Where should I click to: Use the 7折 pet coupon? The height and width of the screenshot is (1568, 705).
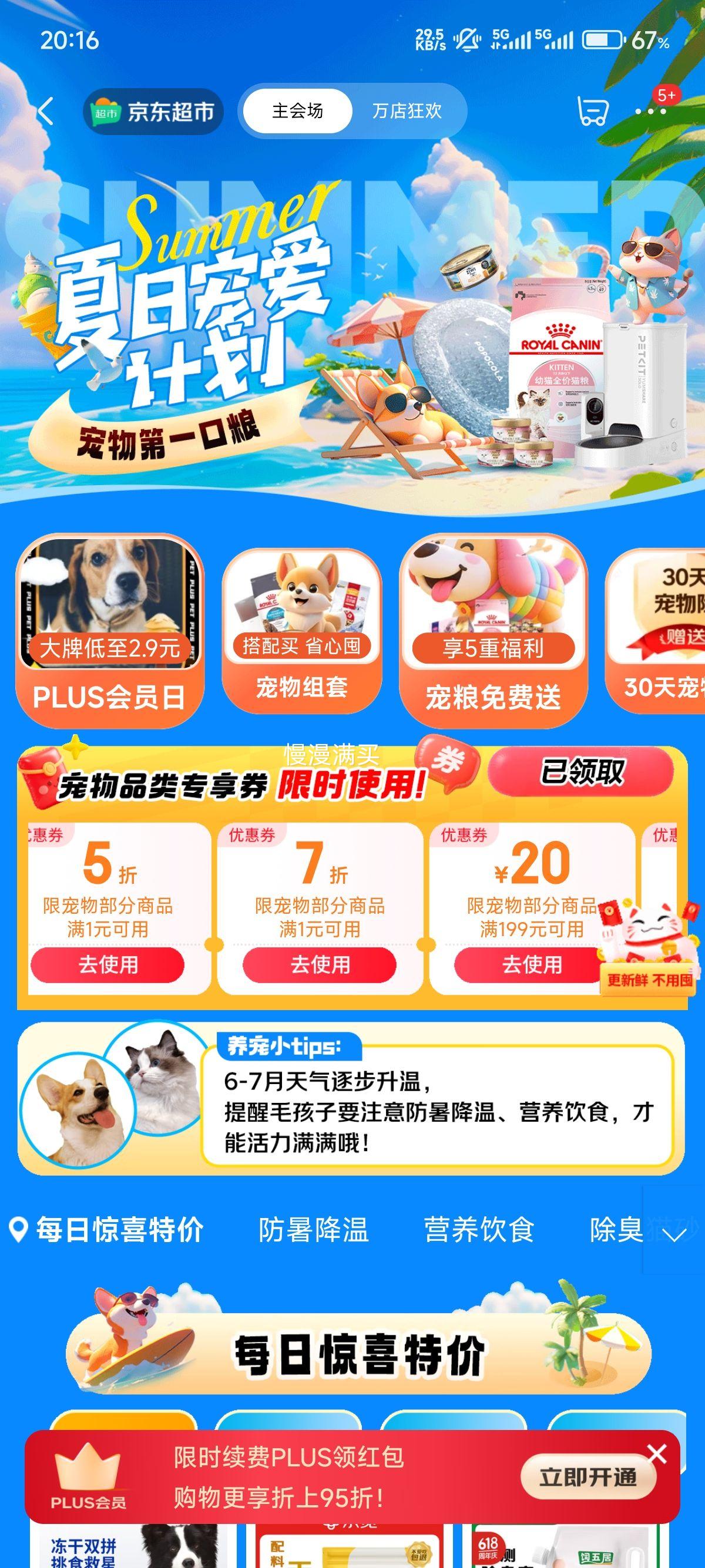[320, 965]
